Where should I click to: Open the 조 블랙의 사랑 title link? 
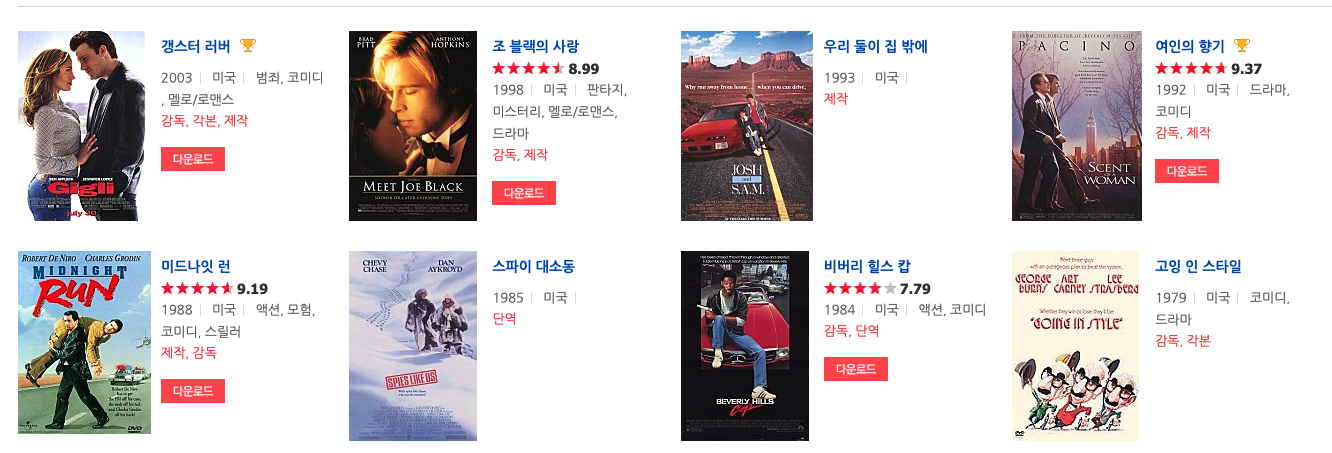click(x=535, y=46)
